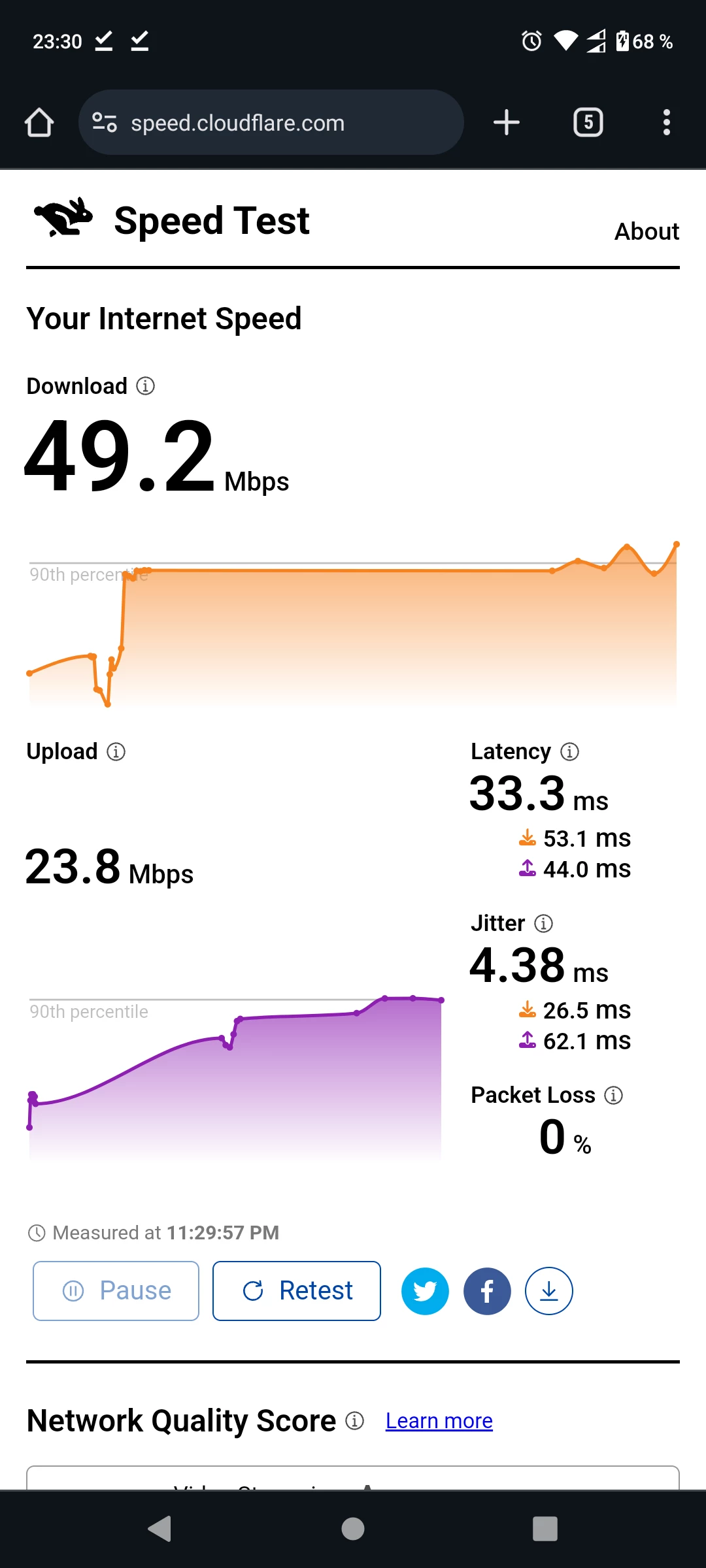Screen dimensions: 706x1568
Task: Follow the Learn more link
Action: 439,1421
